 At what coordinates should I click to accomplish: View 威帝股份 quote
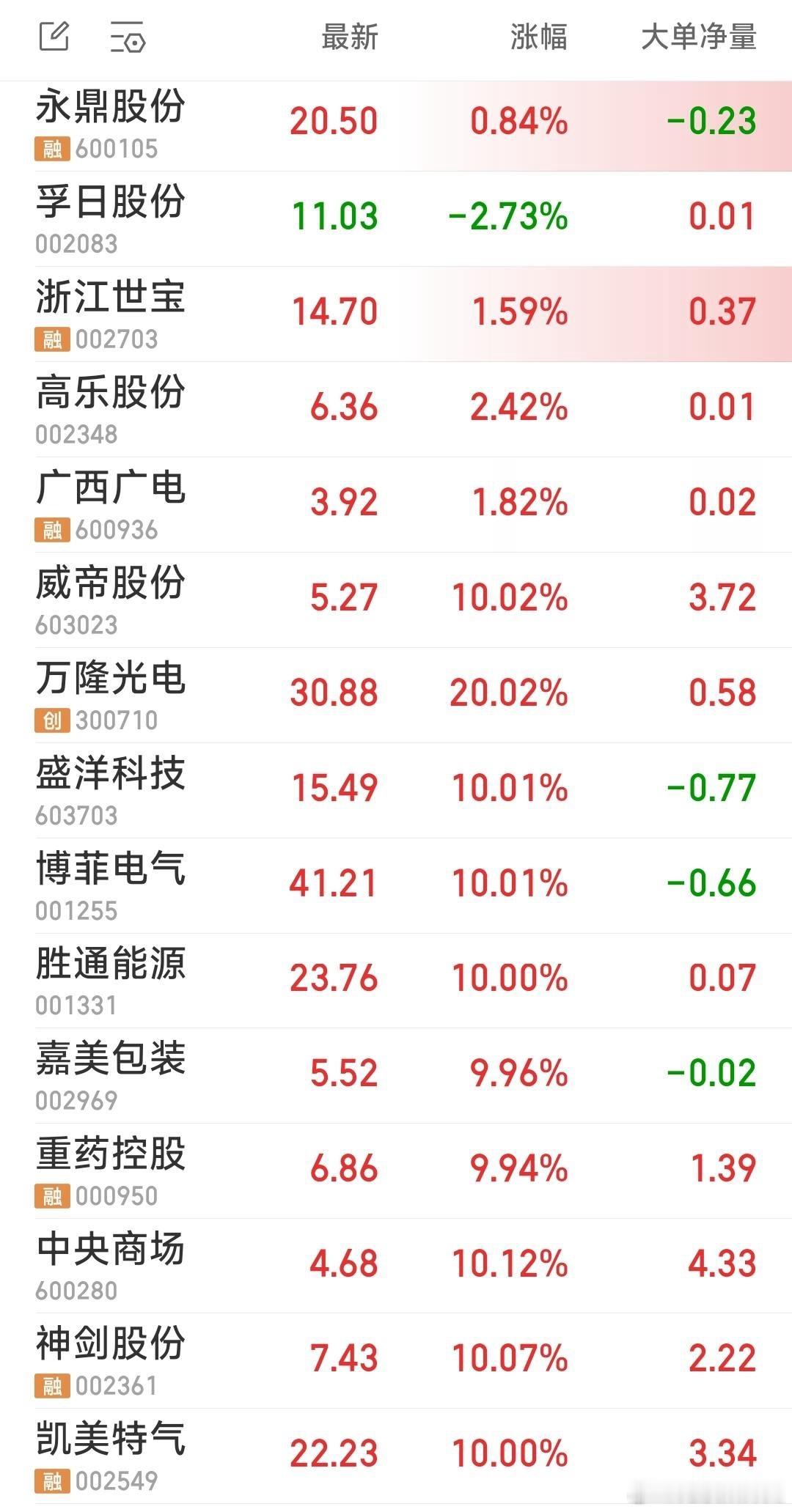click(x=111, y=583)
